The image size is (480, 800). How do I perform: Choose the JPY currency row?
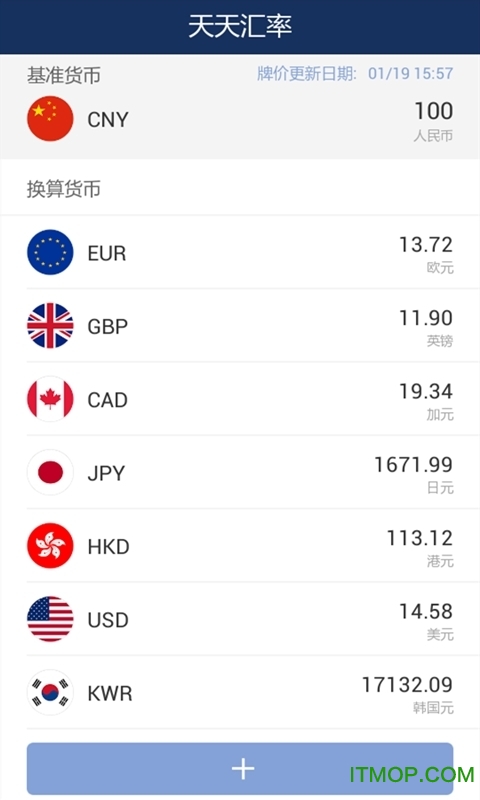(x=240, y=473)
